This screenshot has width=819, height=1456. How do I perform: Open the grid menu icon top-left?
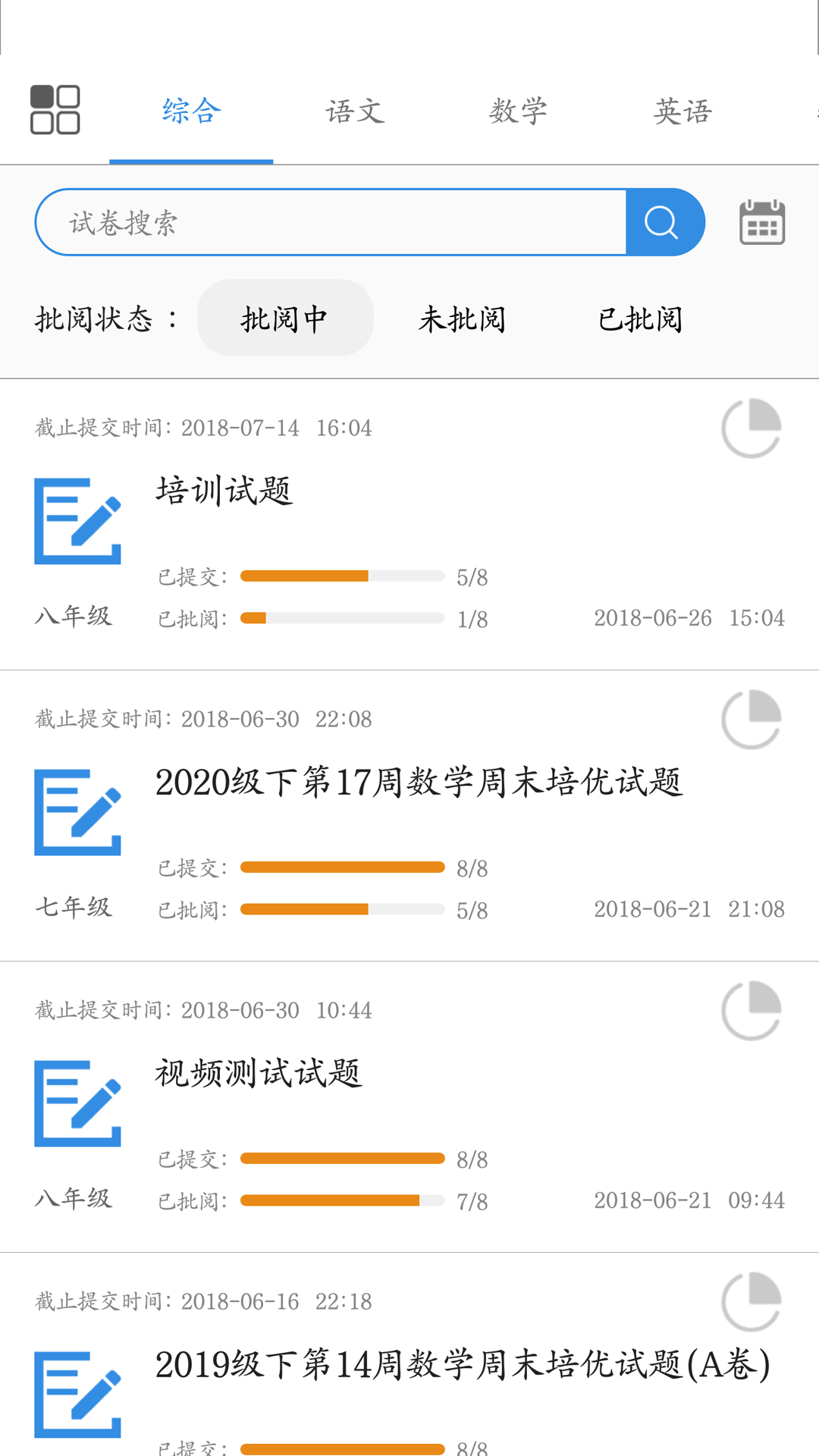coord(55,109)
